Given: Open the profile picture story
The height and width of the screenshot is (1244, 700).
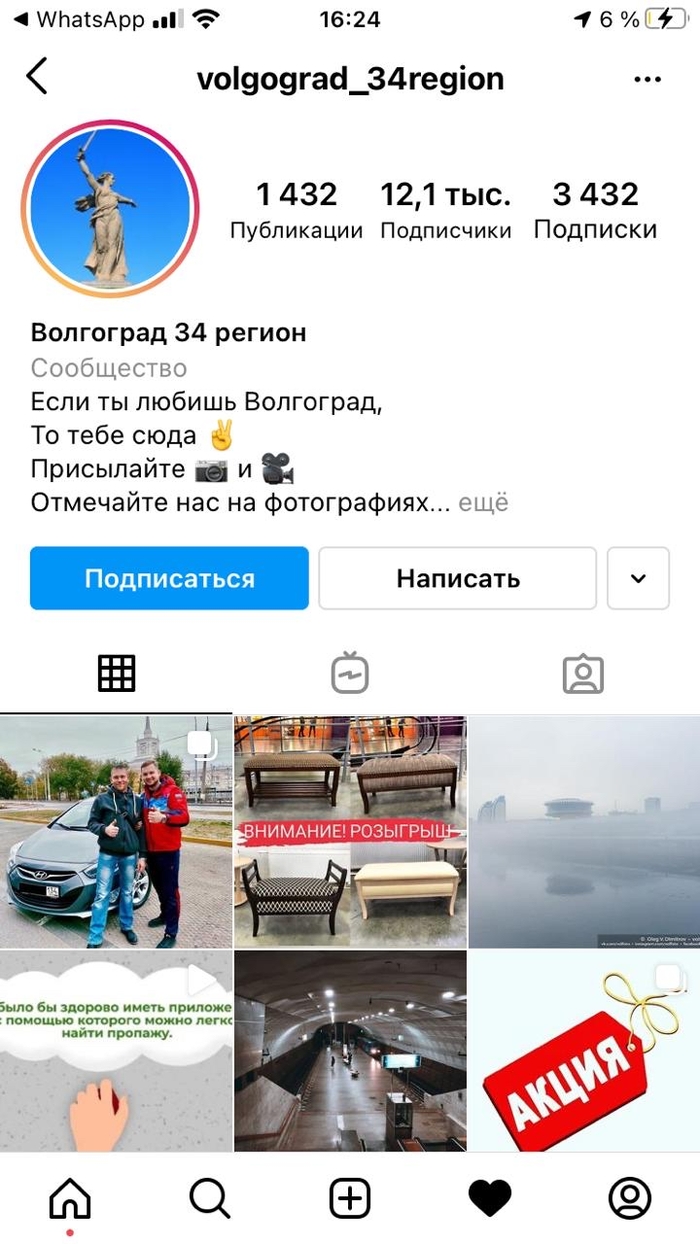Looking at the screenshot, I should coord(110,209).
